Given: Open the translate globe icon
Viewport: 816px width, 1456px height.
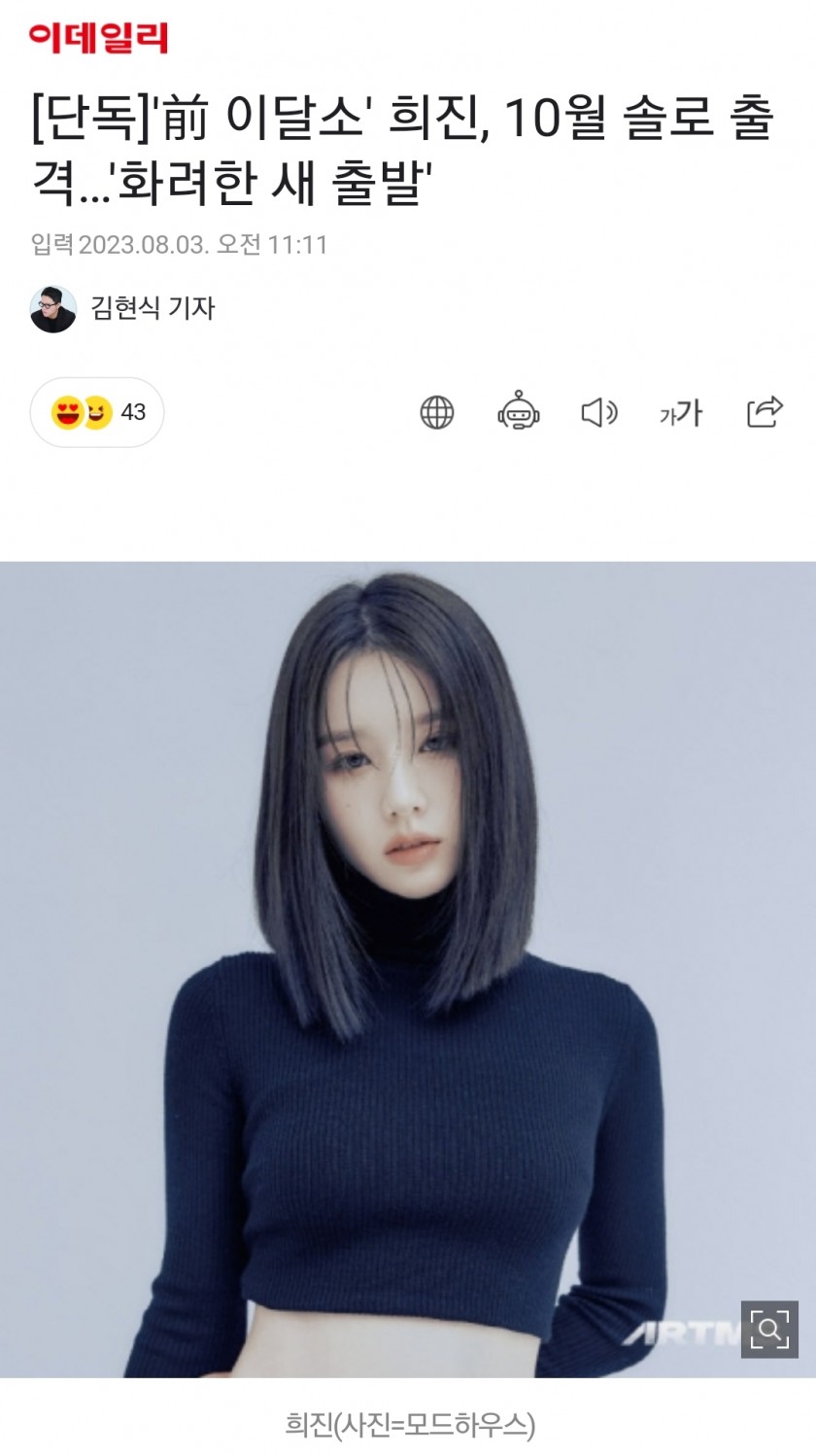Looking at the screenshot, I should [x=436, y=413].
